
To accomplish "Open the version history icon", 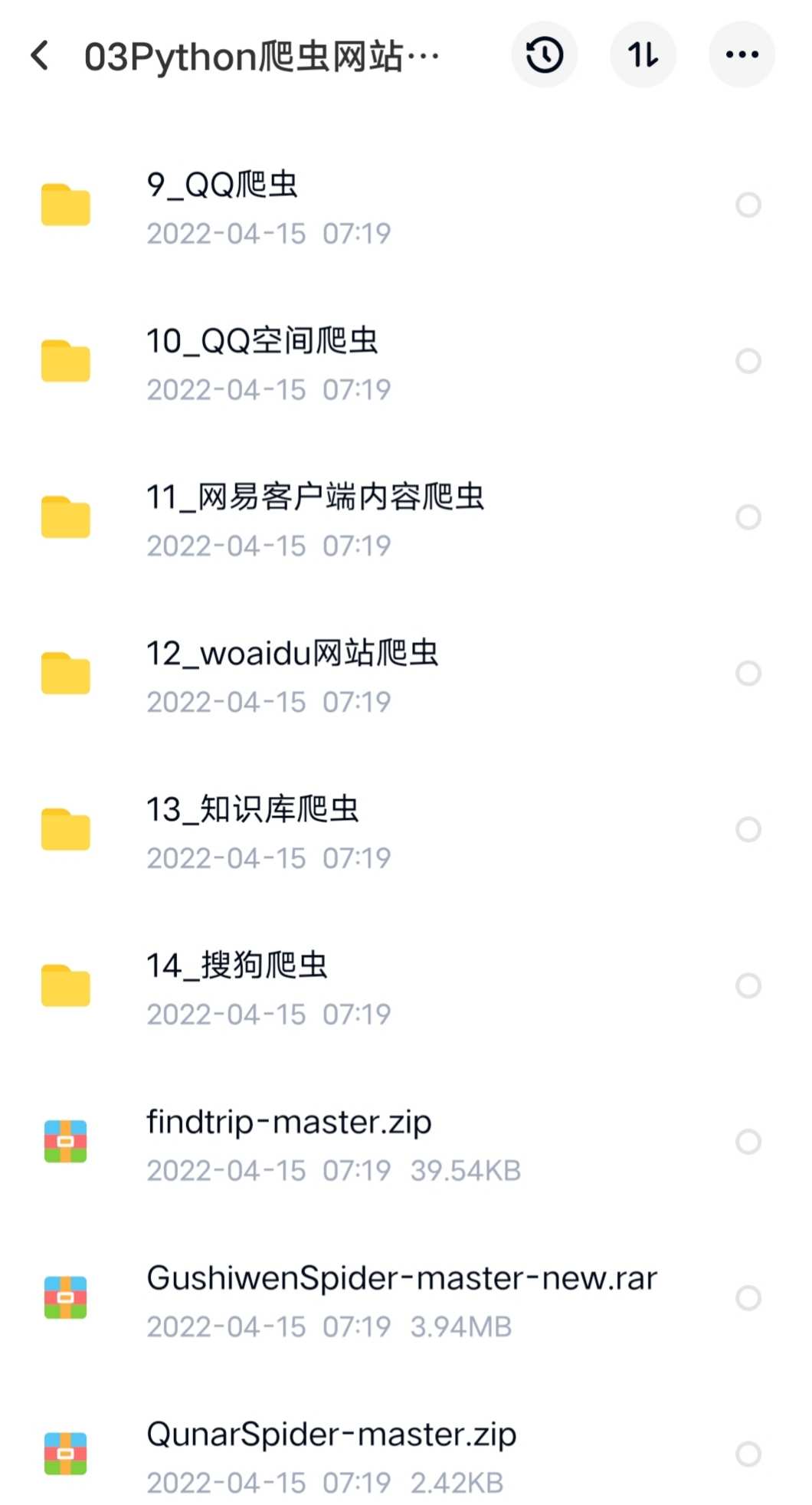I will tap(545, 54).
